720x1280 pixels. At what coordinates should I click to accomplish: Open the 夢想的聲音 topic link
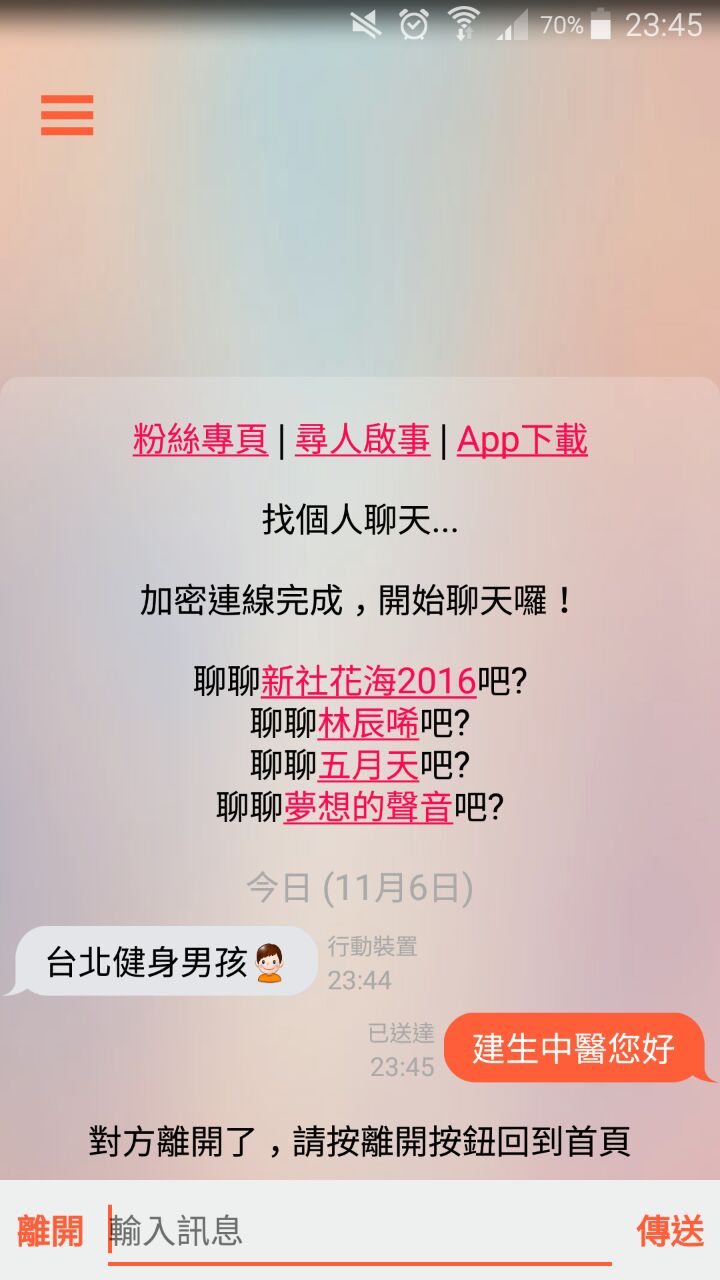(368, 807)
